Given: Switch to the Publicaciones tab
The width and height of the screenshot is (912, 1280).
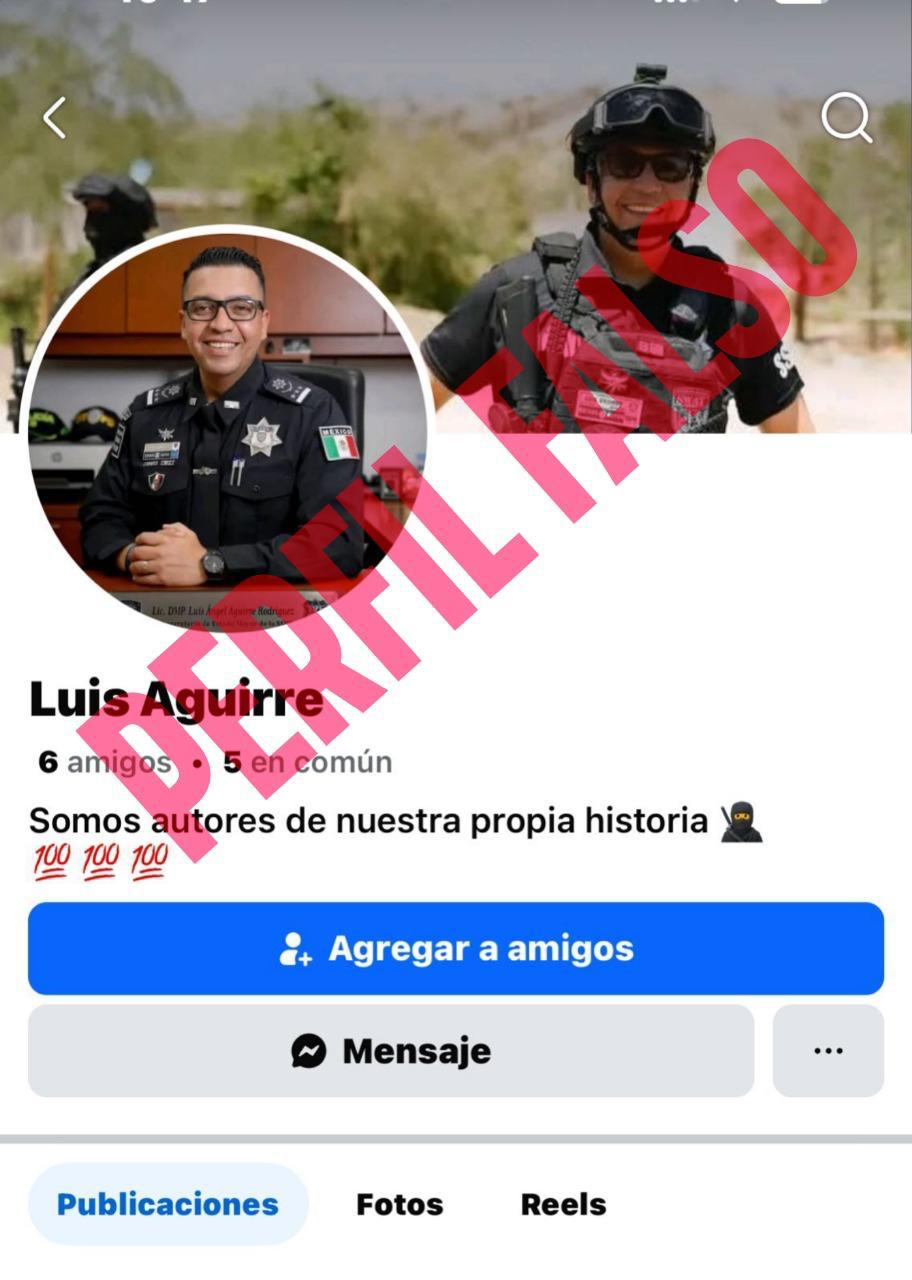Looking at the screenshot, I should tap(168, 1204).
